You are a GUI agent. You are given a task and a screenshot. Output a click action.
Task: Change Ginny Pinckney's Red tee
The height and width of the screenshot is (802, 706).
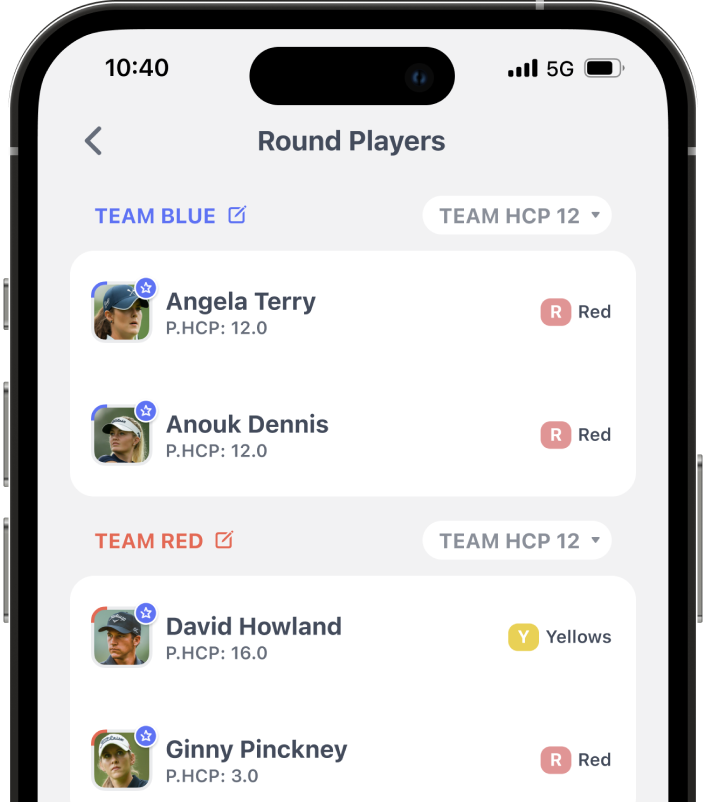(576, 760)
